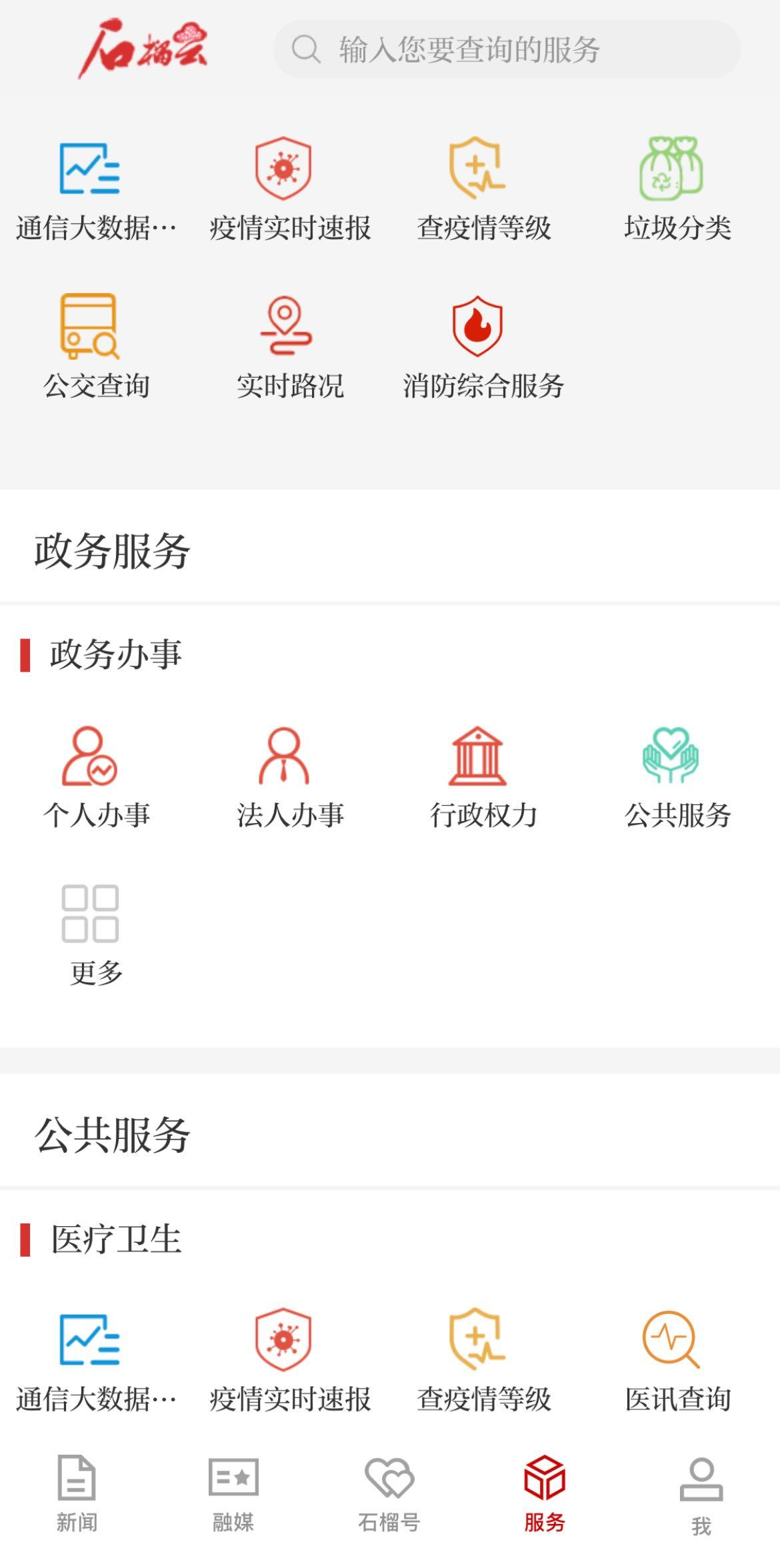
Task: Open the 我 profile tab
Action: (x=701, y=1495)
